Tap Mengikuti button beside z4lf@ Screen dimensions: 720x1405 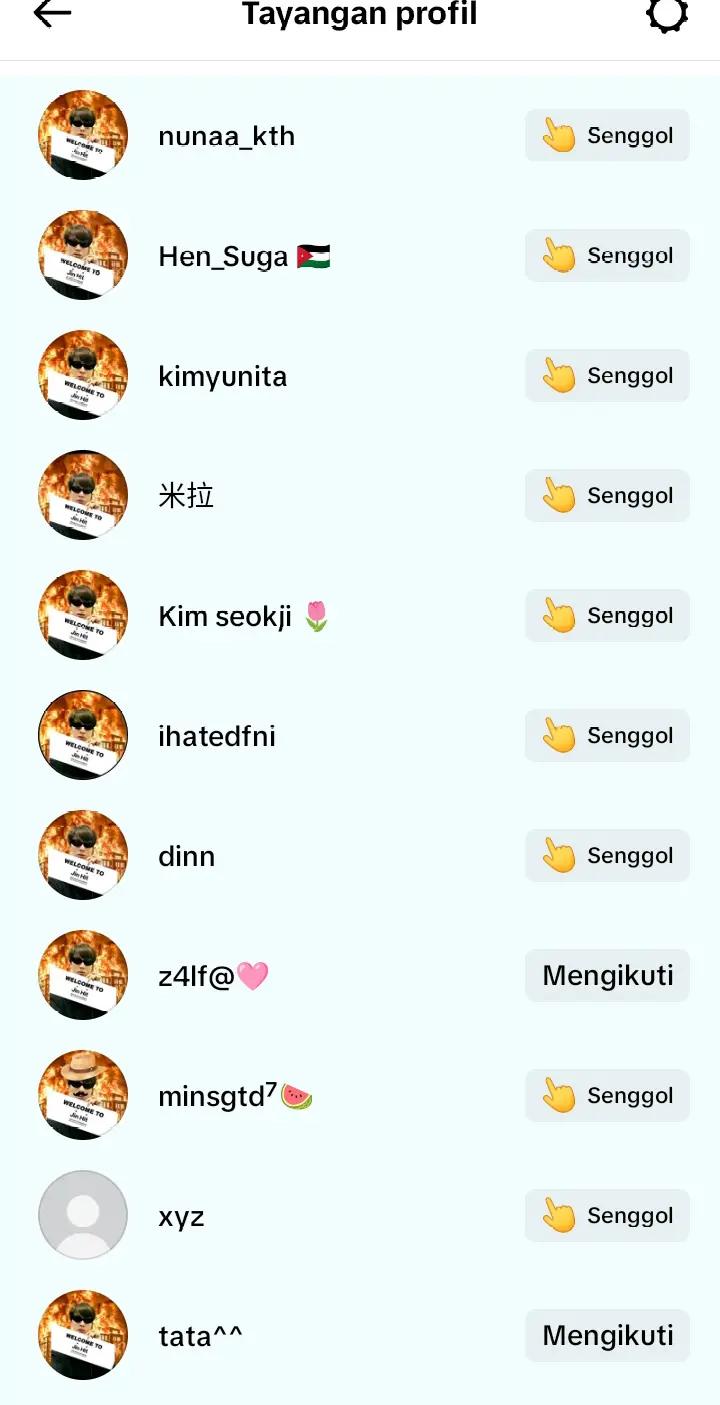[607, 976]
